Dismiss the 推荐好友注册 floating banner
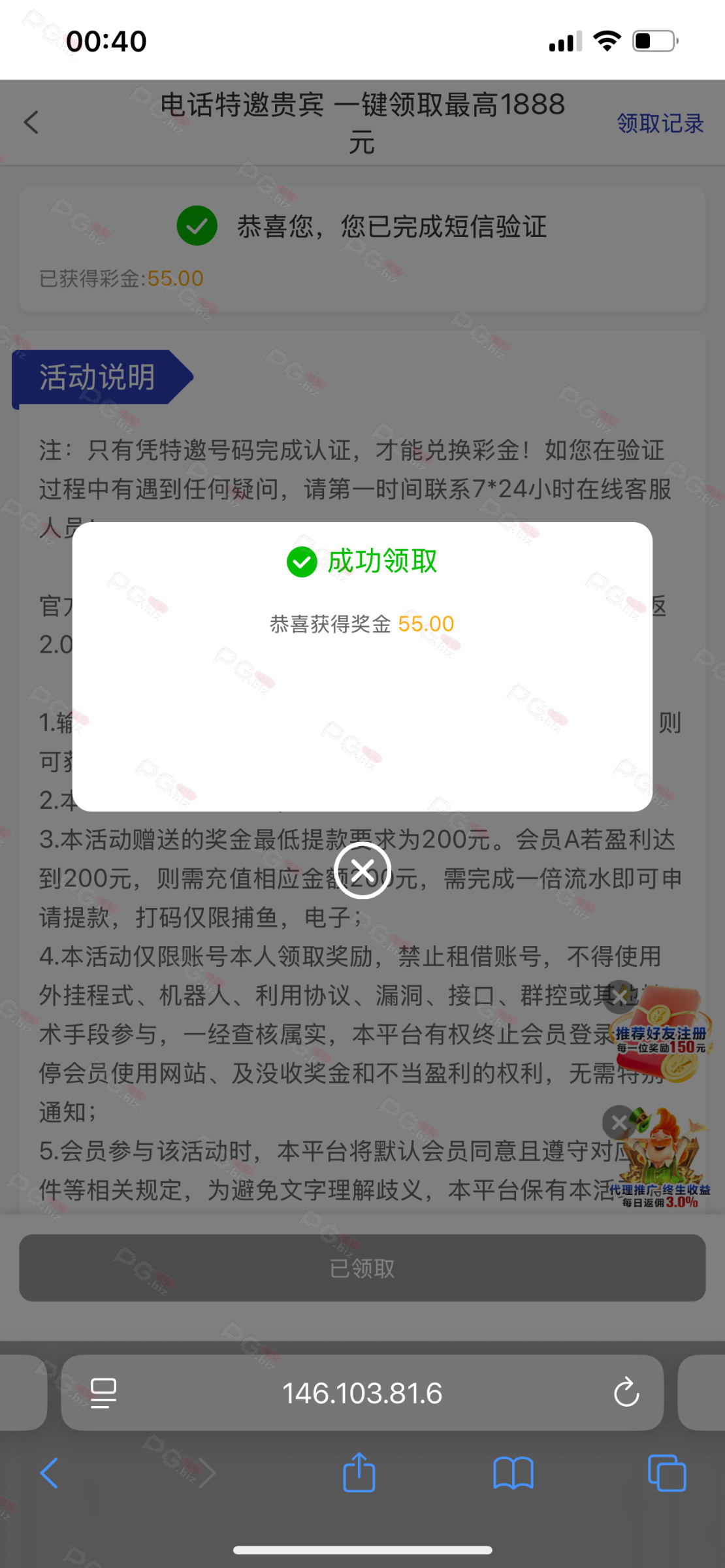The height and width of the screenshot is (1568, 725). [x=619, y=997]
